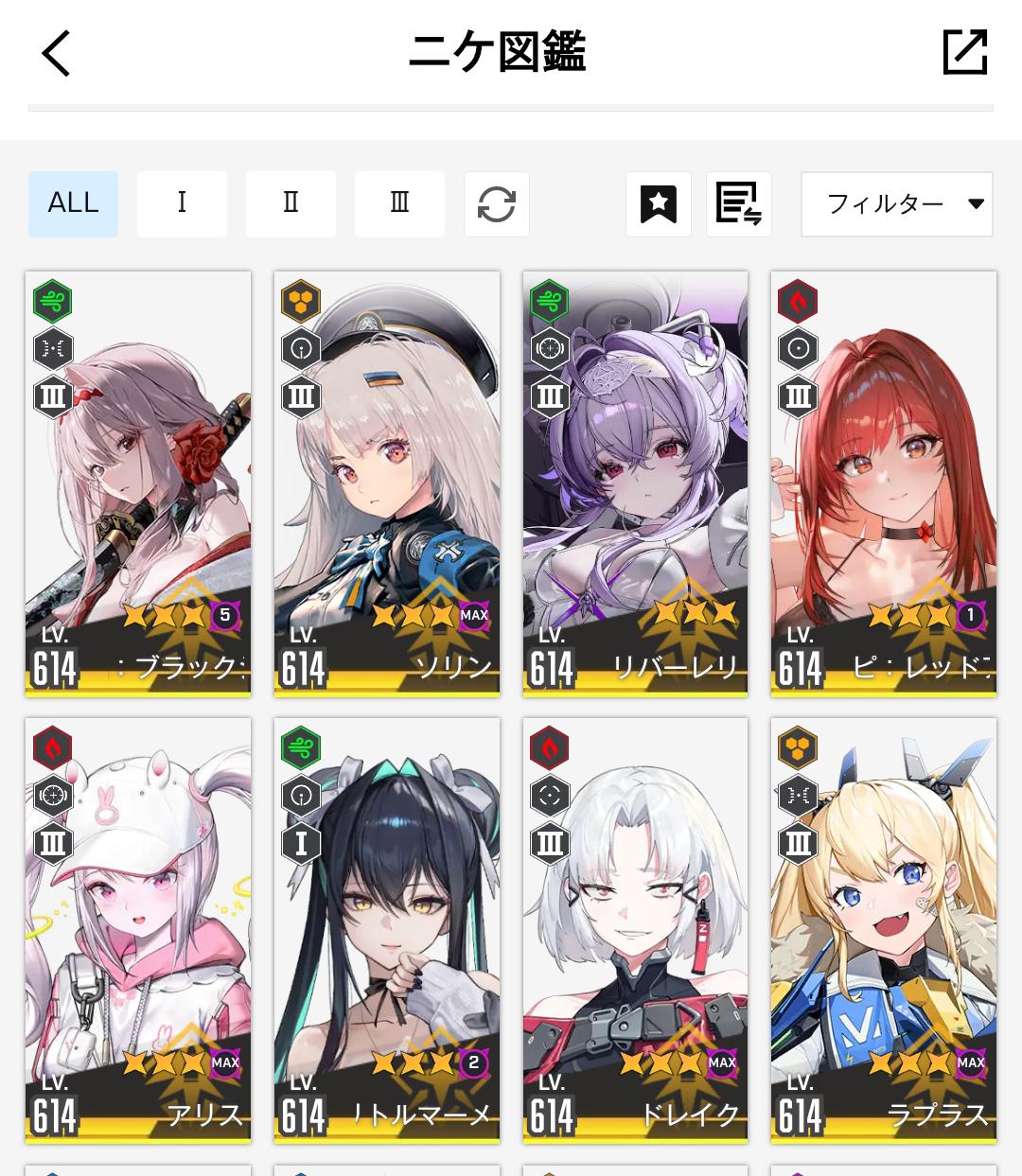1022x1176 pixels.
Task: Expand the フィルター dropdown
Action: (896, 203)
